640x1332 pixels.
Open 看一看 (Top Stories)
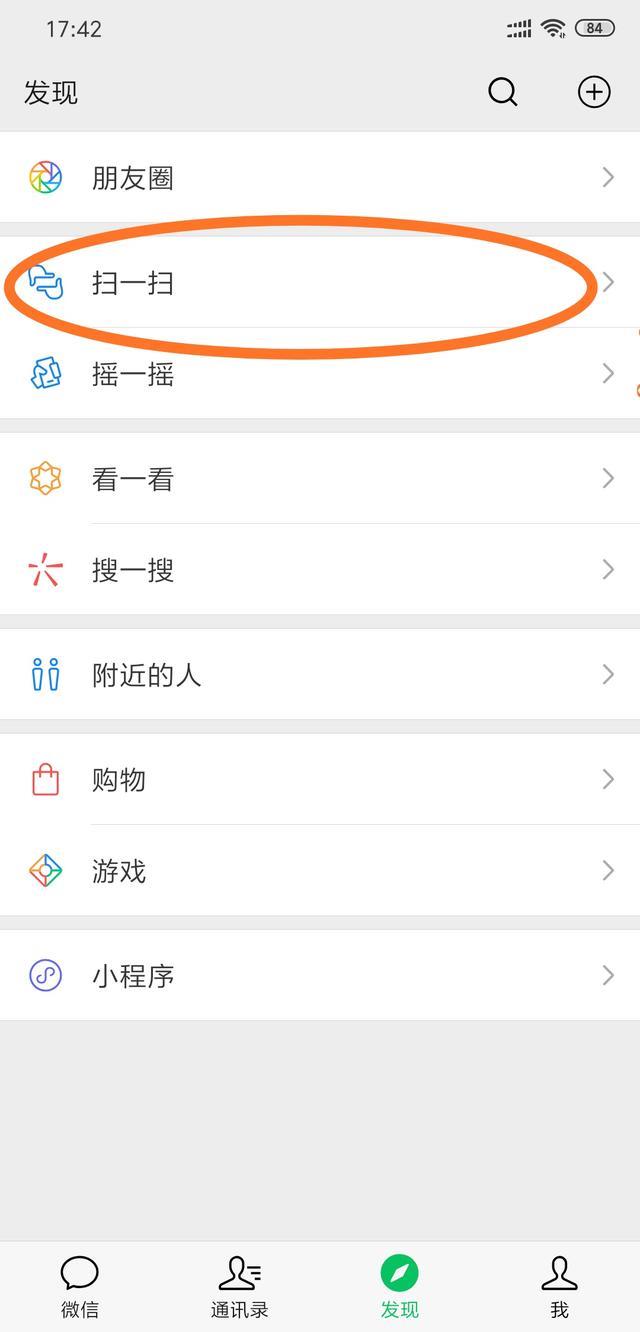(320, 479)
